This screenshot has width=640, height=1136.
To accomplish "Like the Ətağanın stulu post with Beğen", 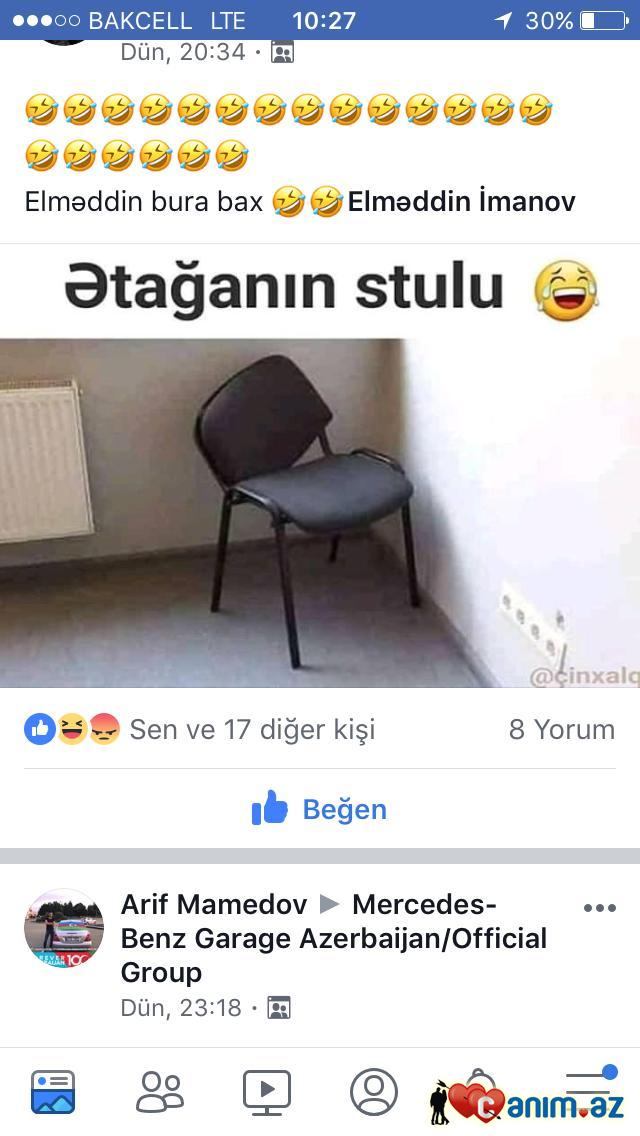I will point(319,808).
